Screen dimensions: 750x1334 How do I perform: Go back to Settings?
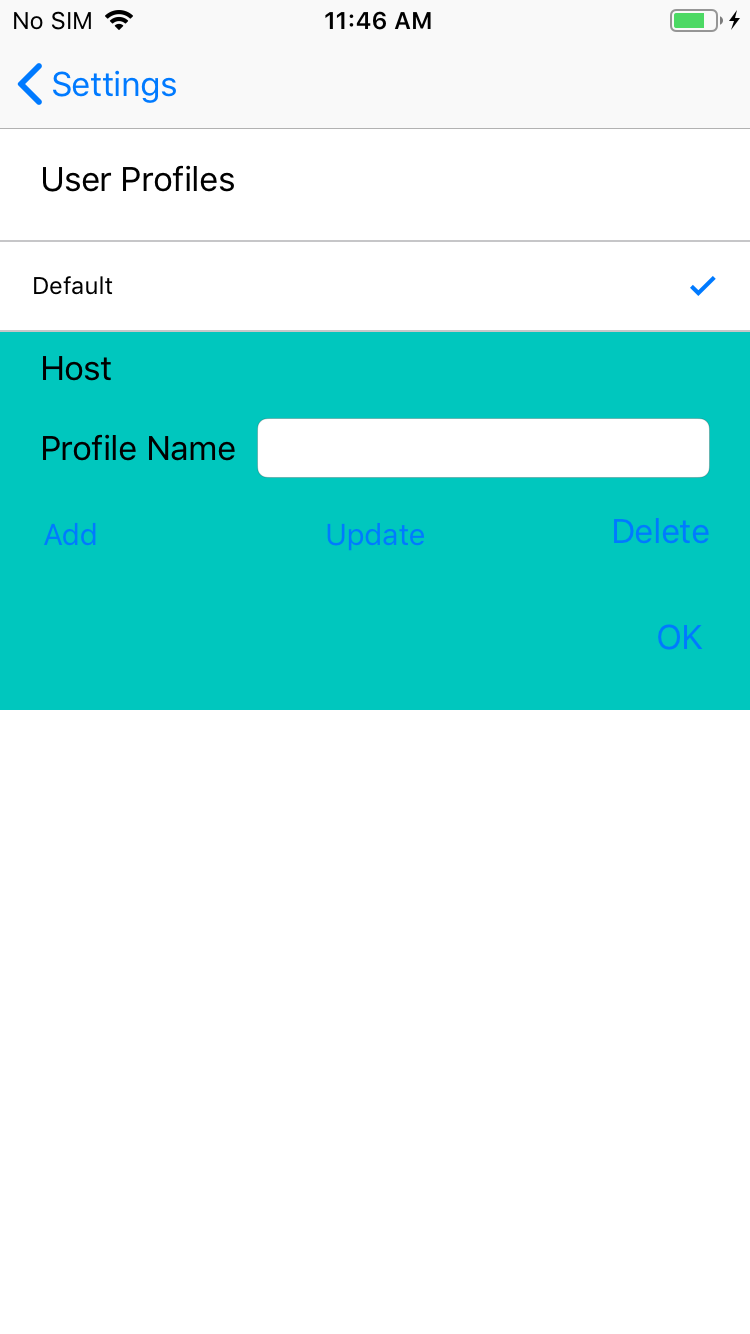[97, 85]
